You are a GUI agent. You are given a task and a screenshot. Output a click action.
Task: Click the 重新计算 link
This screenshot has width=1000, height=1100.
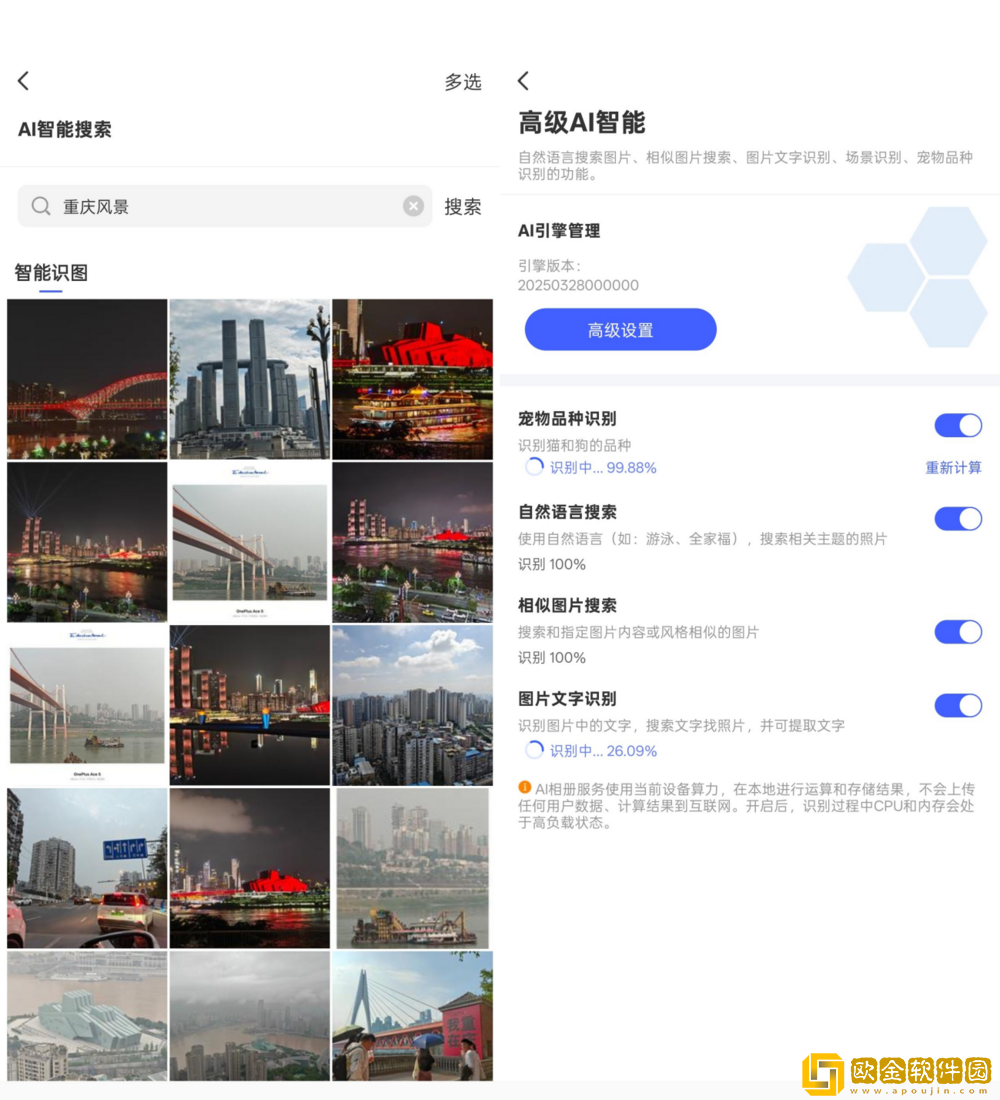pyautogui.click(x=953, y=468)
